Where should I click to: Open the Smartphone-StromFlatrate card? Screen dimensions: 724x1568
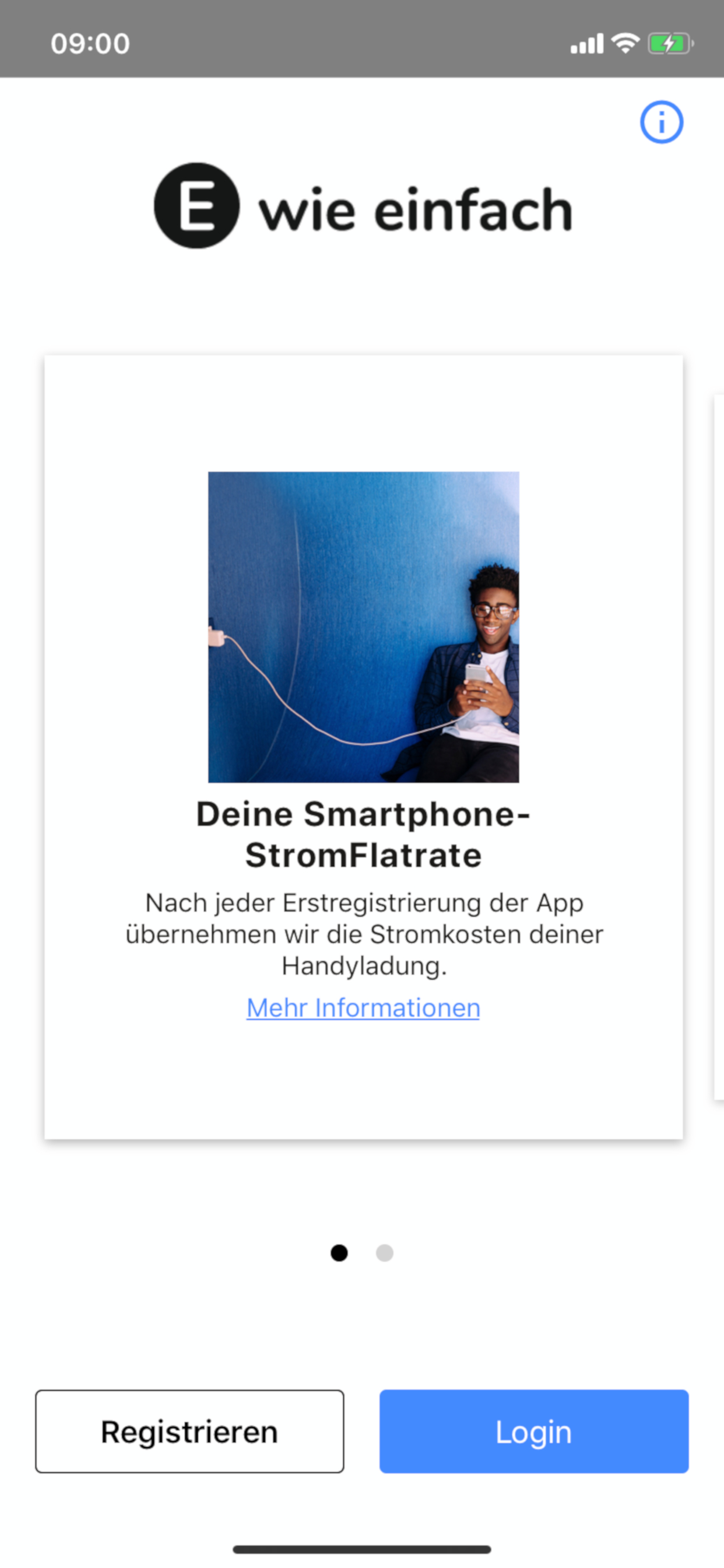click(x=363, y=747)
